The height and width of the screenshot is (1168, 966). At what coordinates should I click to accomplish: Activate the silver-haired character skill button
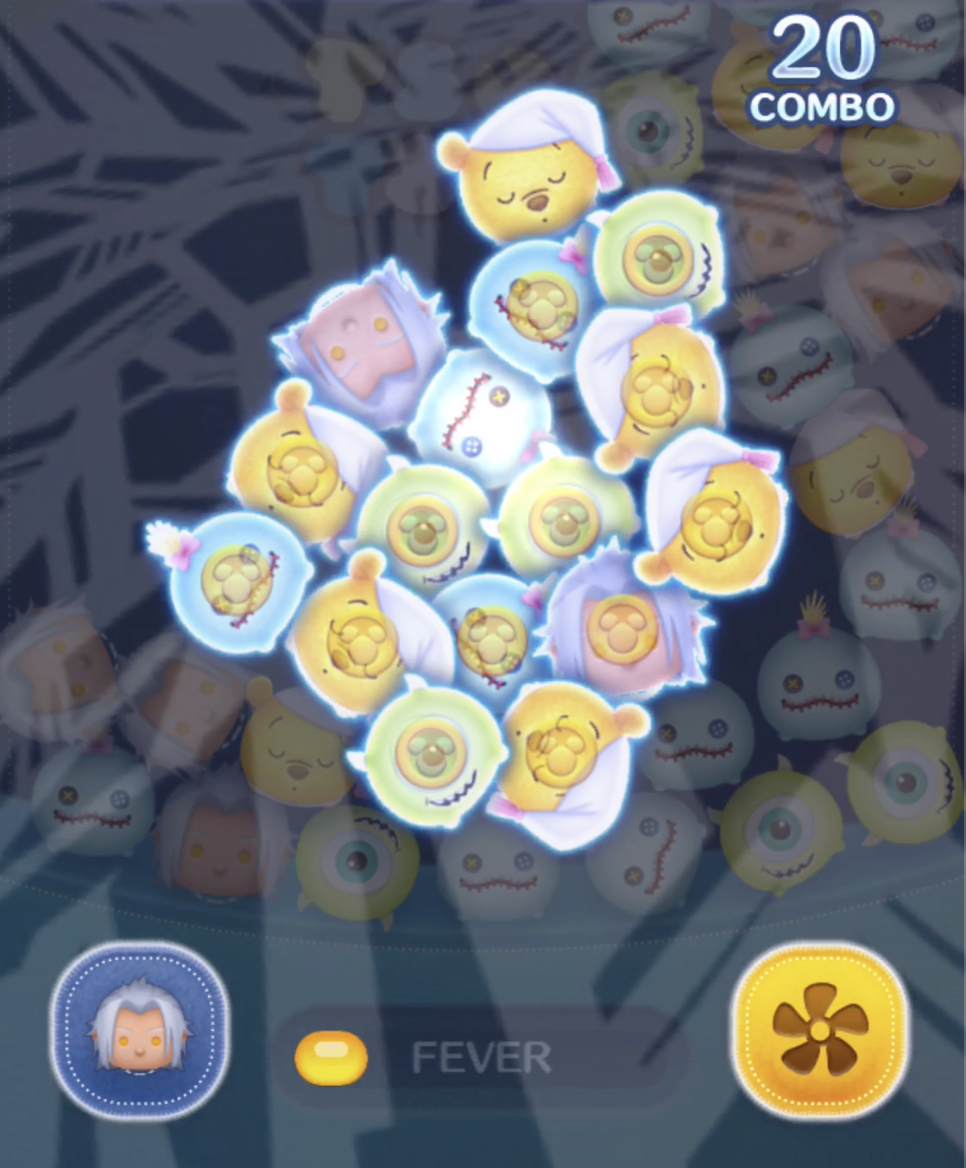pos(139,1031)
